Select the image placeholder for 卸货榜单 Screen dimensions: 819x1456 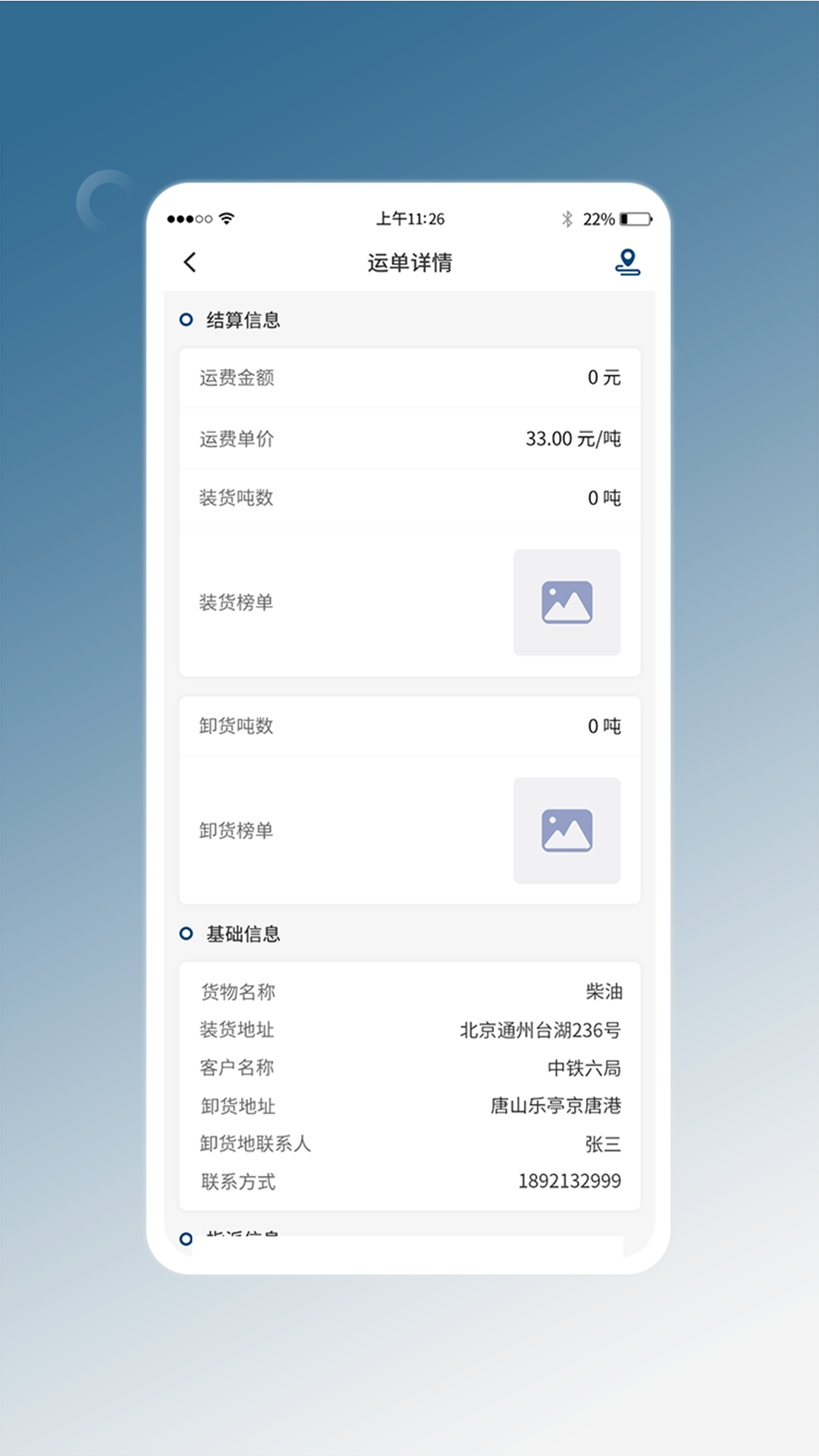pos(566,831)
